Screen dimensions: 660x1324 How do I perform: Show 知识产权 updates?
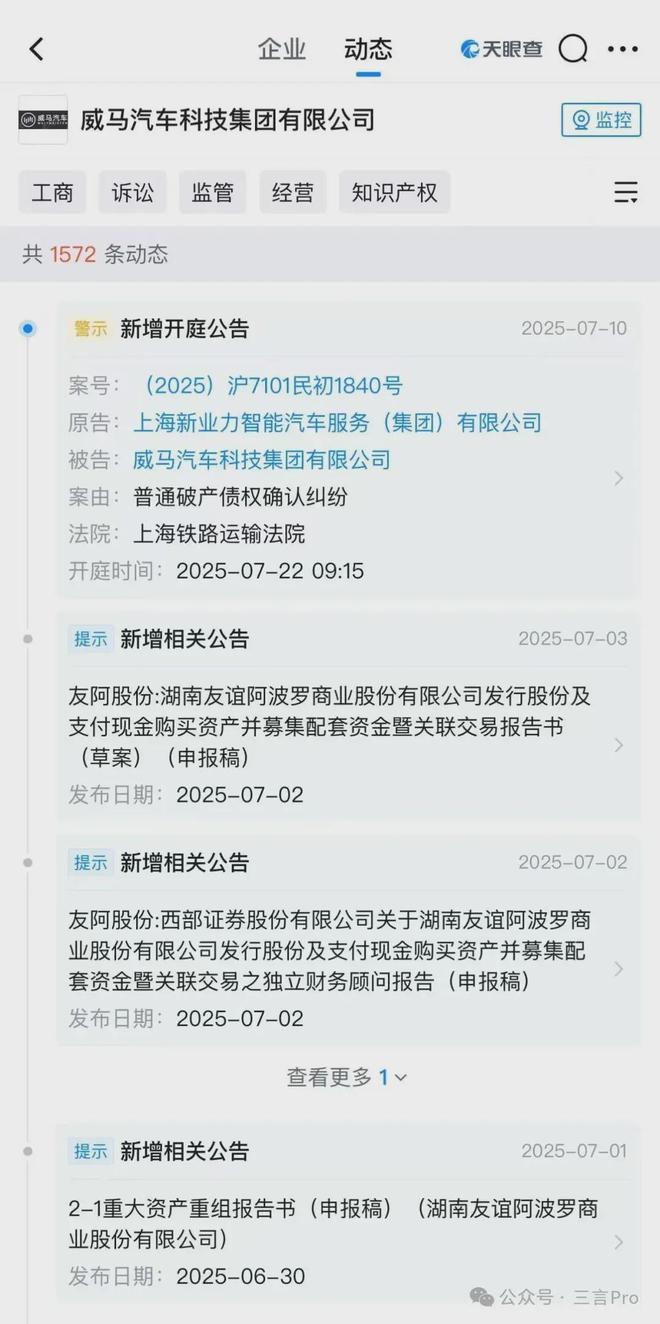point(394,192)
